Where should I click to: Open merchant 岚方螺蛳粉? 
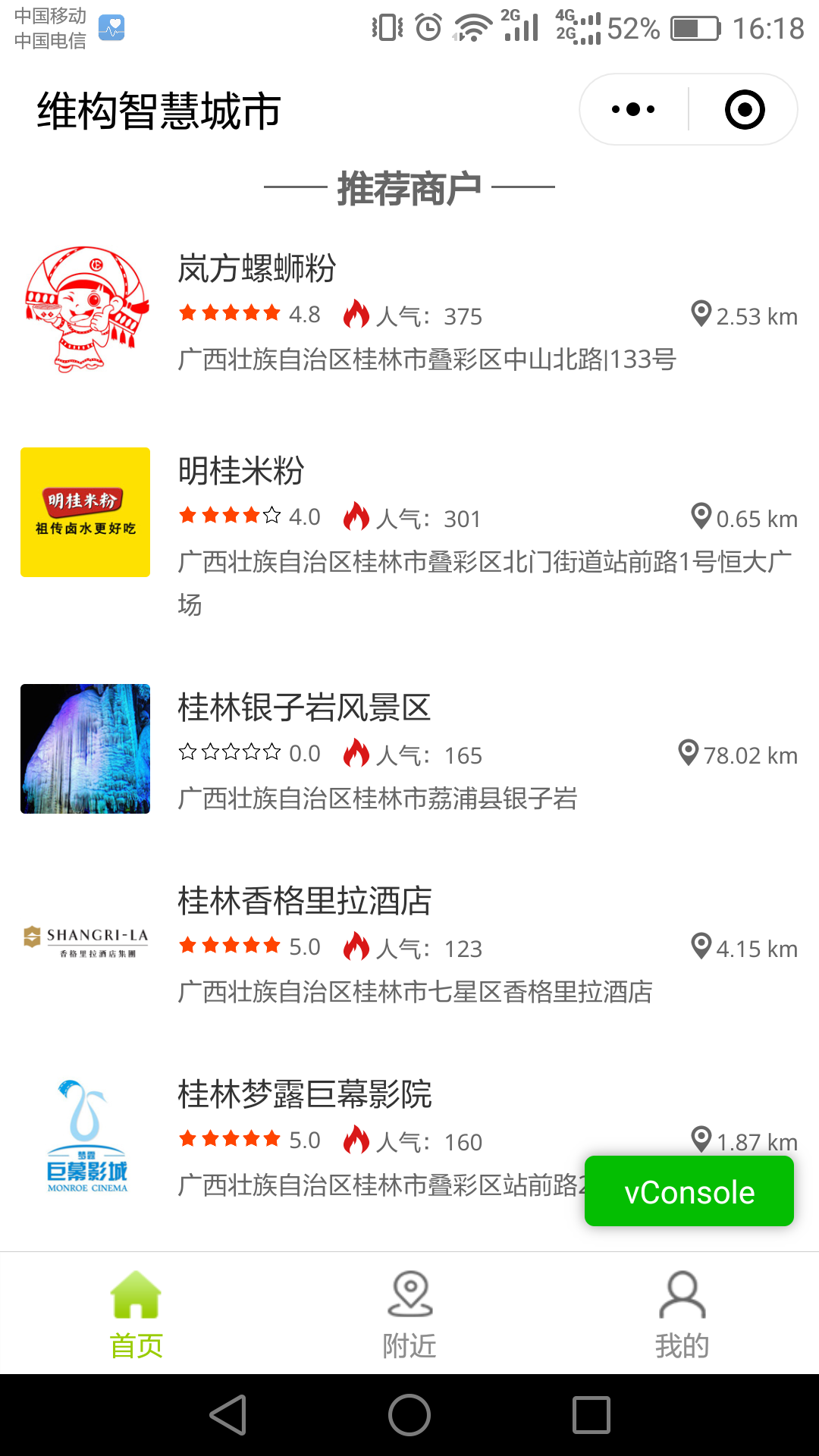pos(409,311)
